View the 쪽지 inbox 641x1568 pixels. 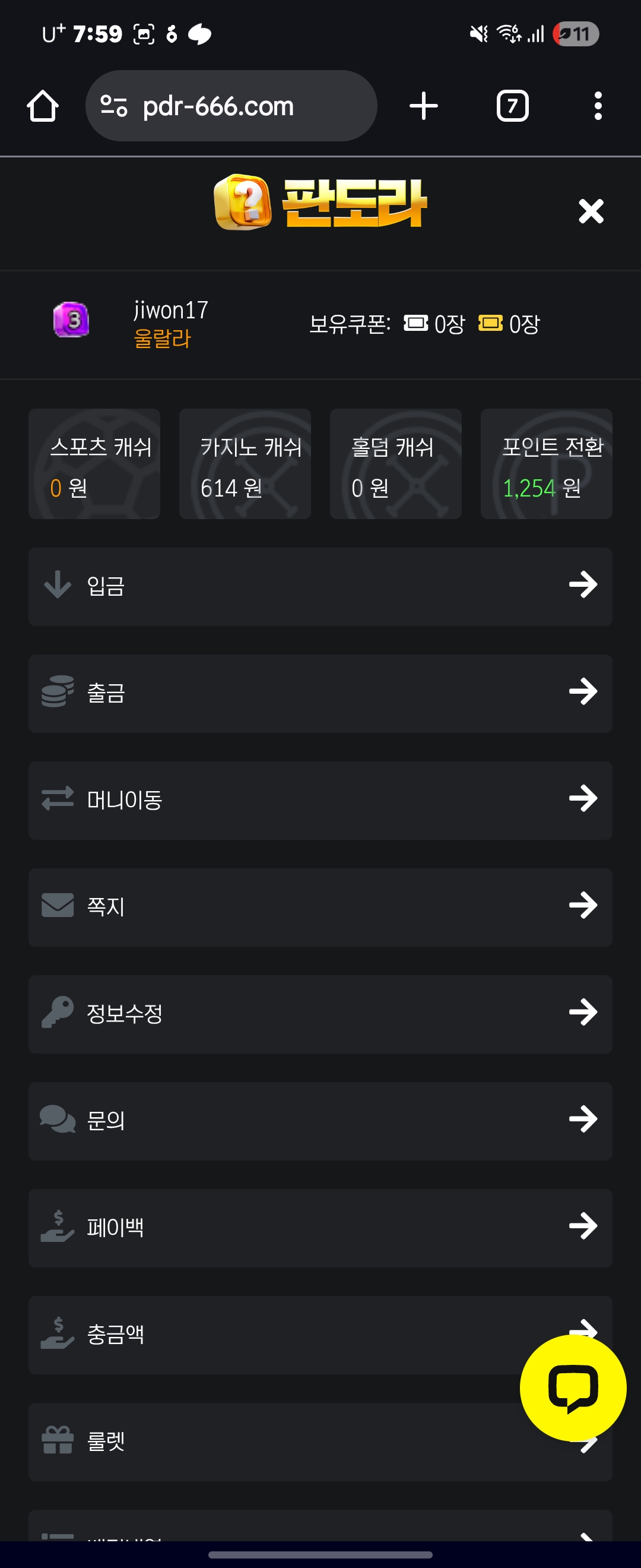[320, 907]
